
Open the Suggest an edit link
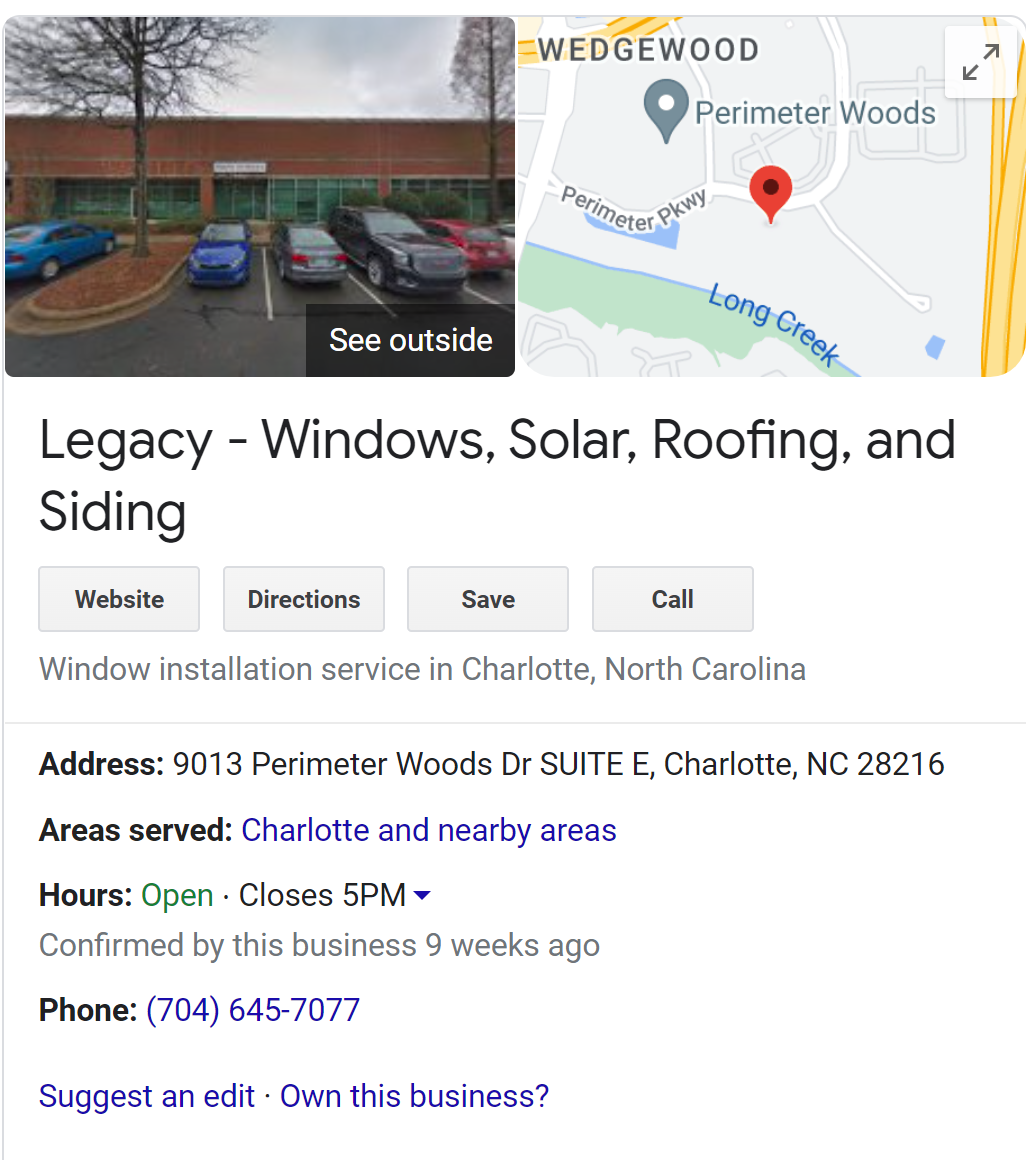(147, 1096)
